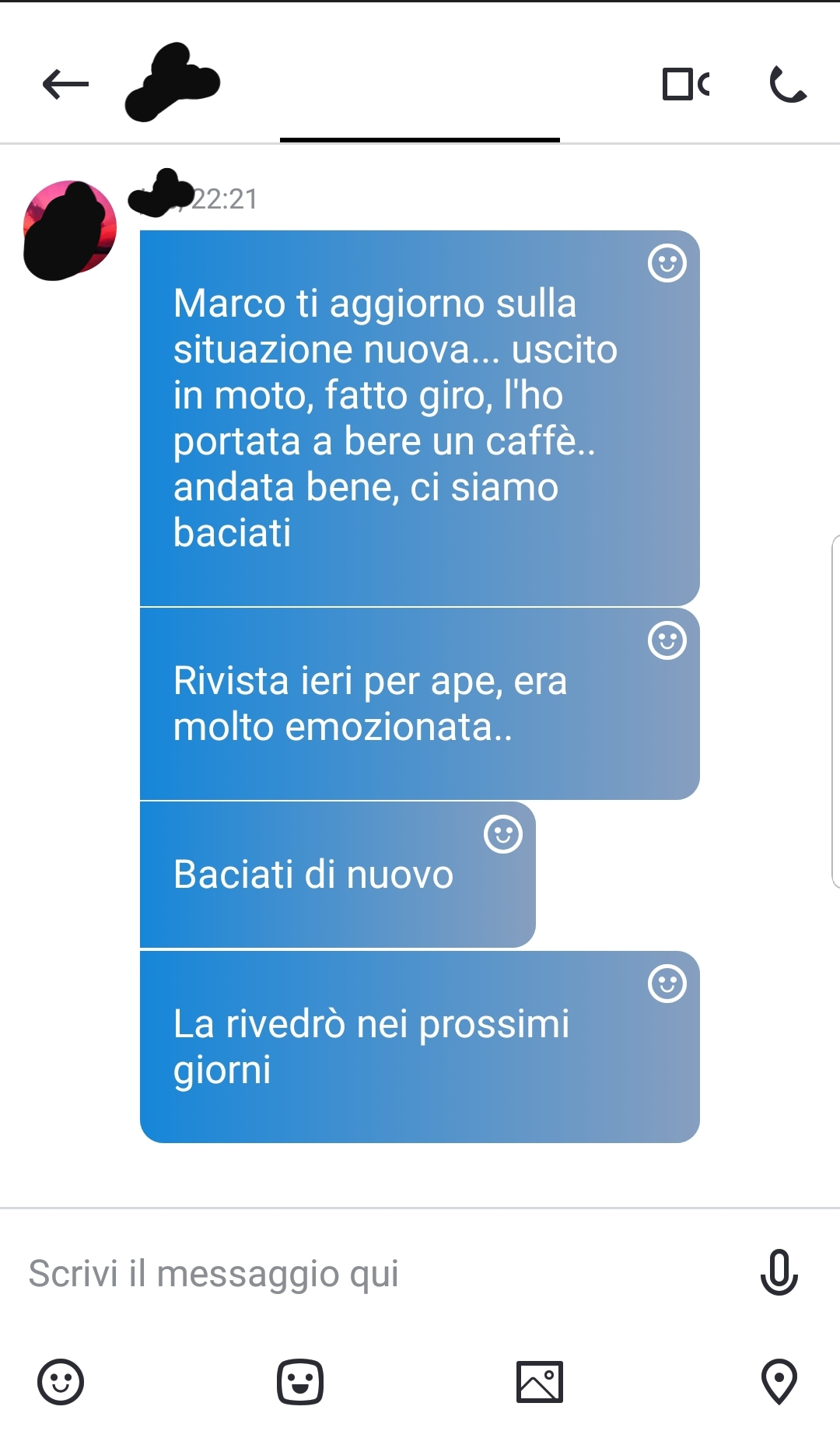The image size is (840, 1438).
Task: React to the 'La rivedrò nei prossimi giorni' message
Action: (x=667, y=984)
